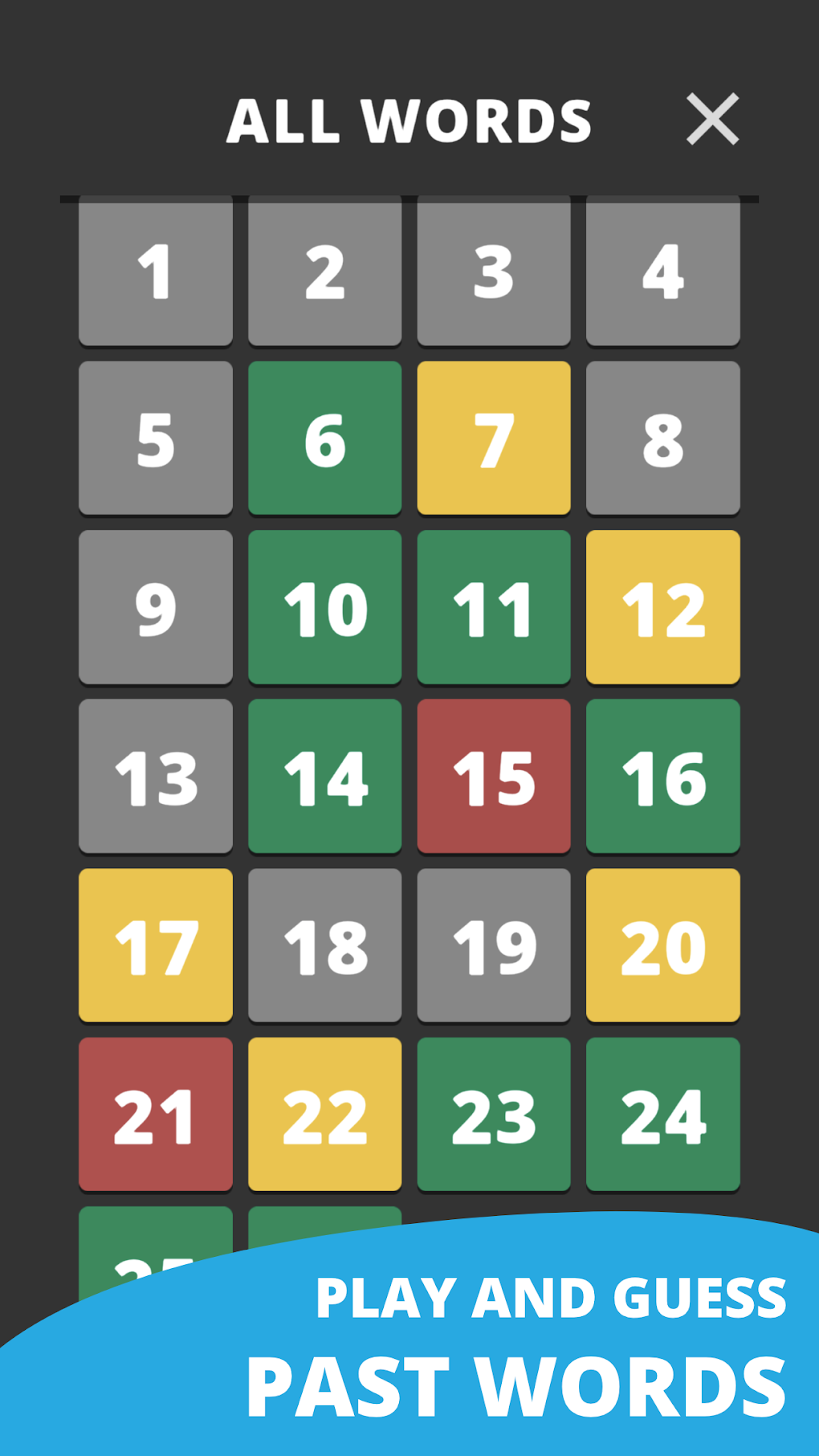Open word 16
The width and height of the screenshot is (819, 1456).
(x=663, y=777)
